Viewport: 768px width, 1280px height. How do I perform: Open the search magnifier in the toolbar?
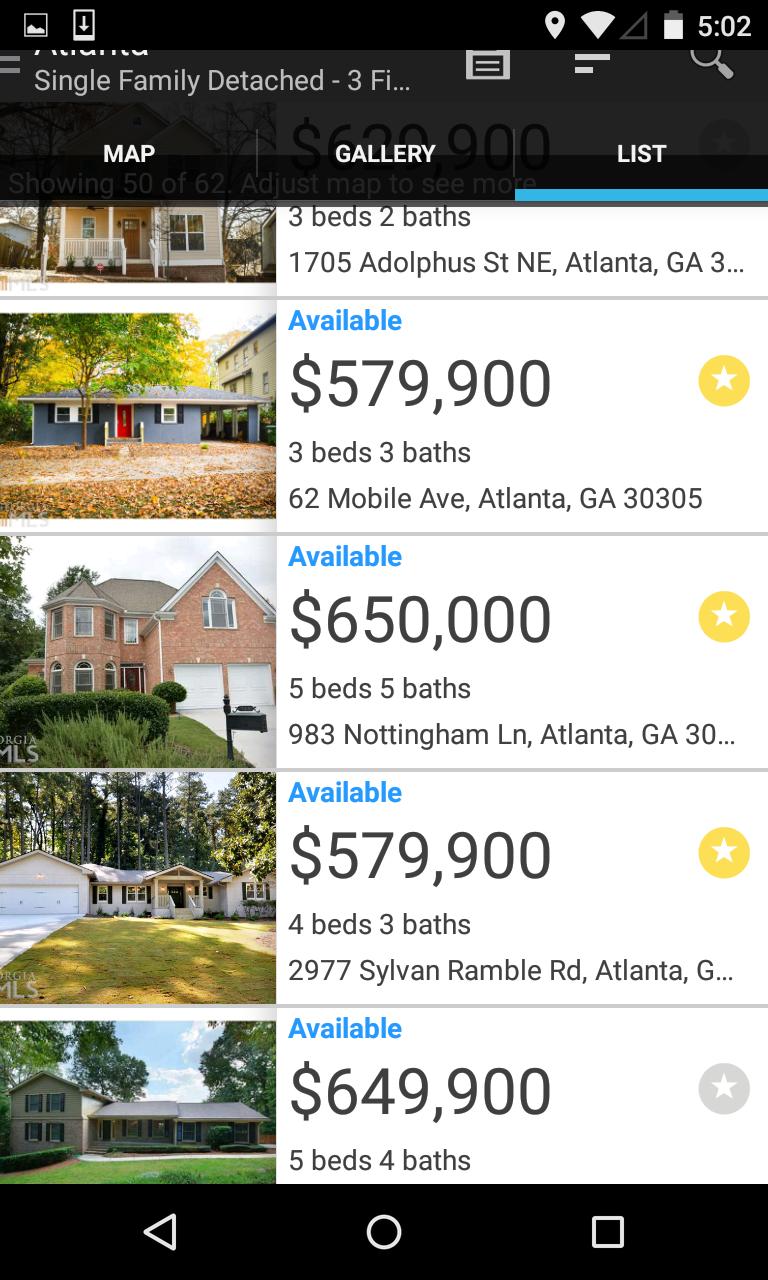711,62
